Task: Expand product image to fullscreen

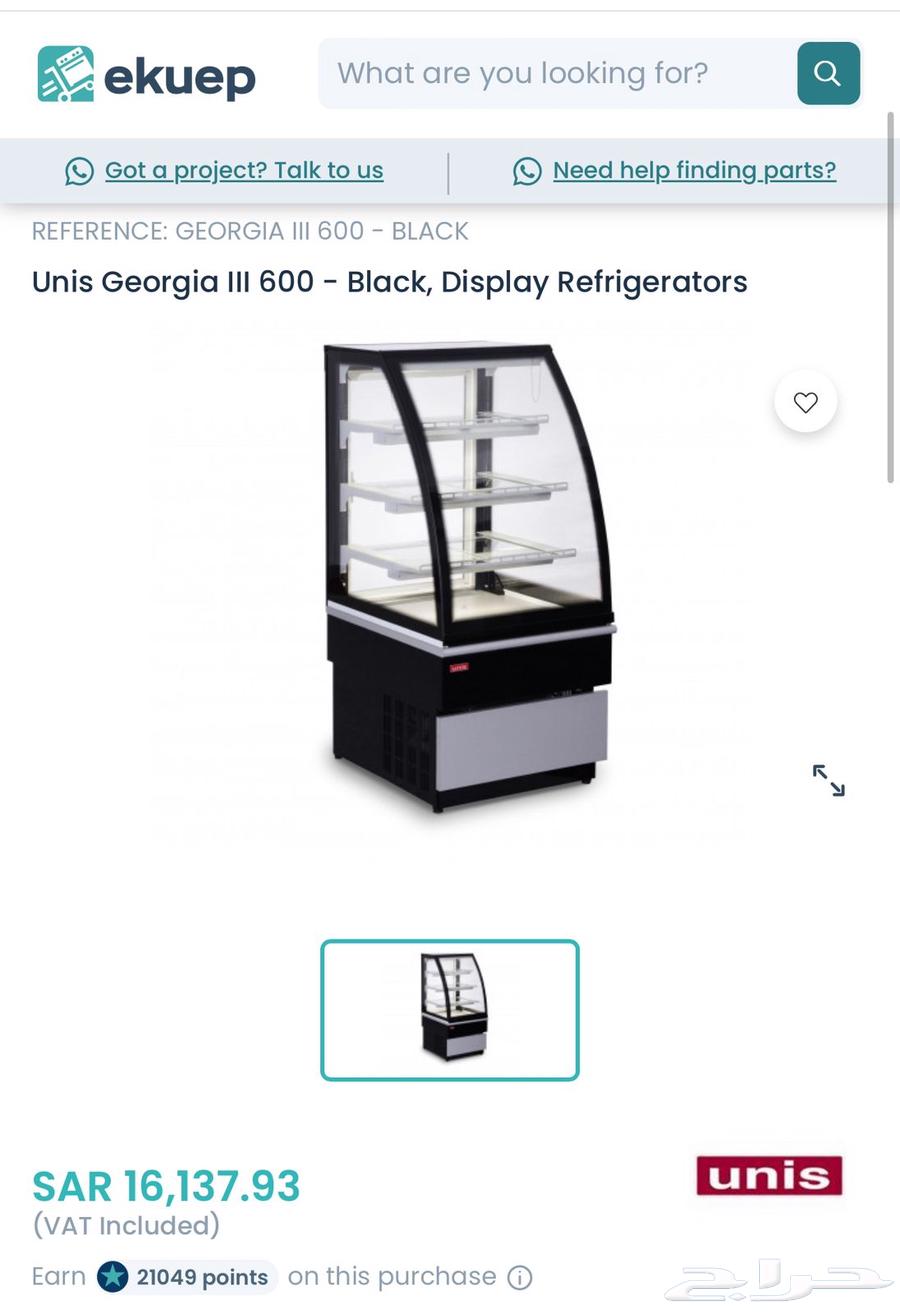Action: [828, 780]
